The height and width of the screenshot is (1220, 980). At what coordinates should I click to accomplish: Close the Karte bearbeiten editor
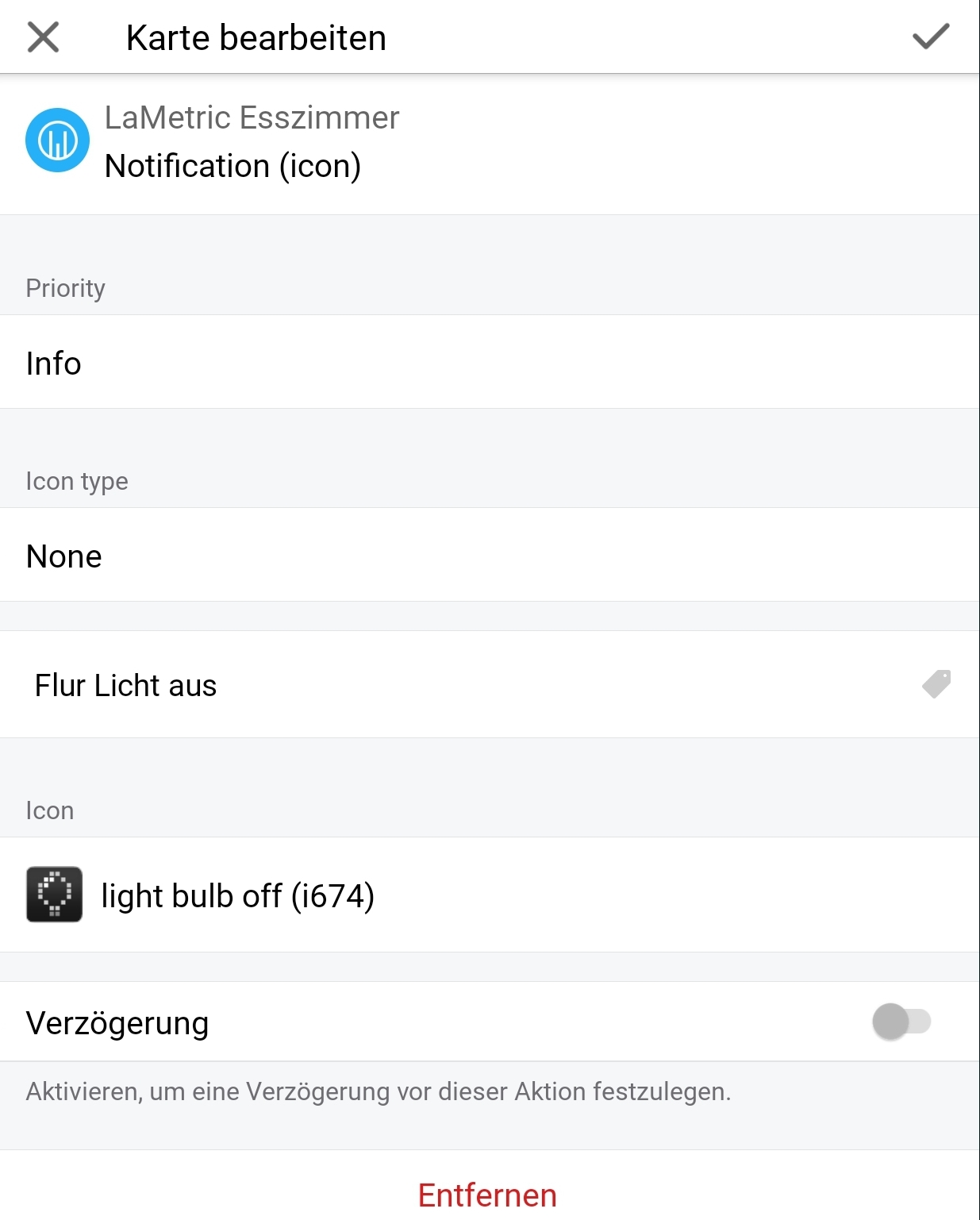(43, 37)
